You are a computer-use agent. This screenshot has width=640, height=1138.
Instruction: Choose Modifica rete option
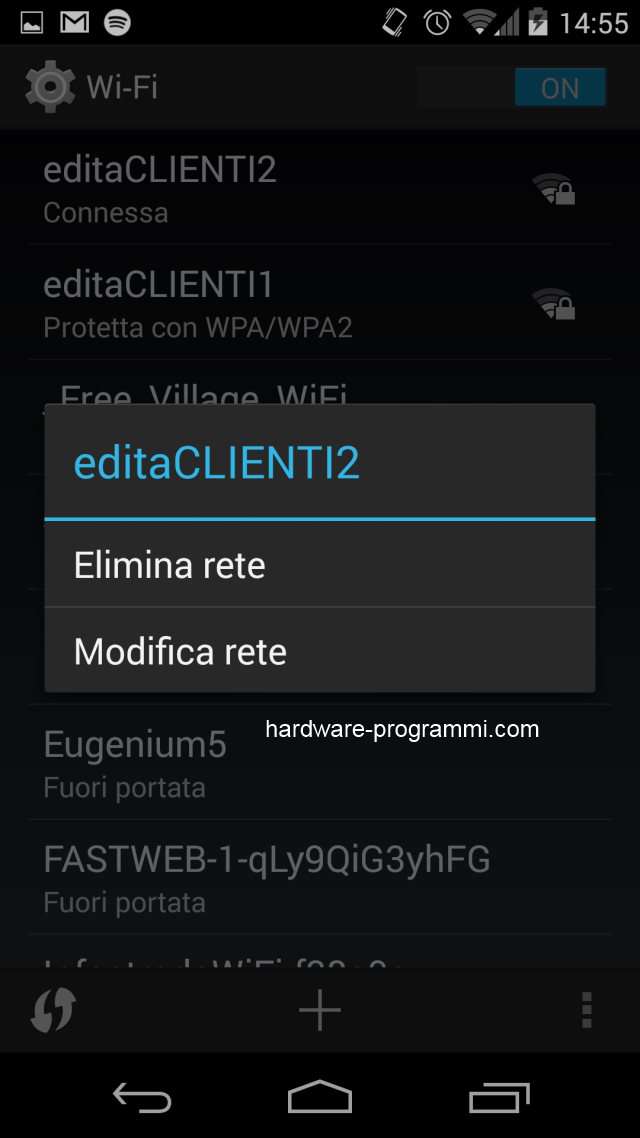point(319,651)
